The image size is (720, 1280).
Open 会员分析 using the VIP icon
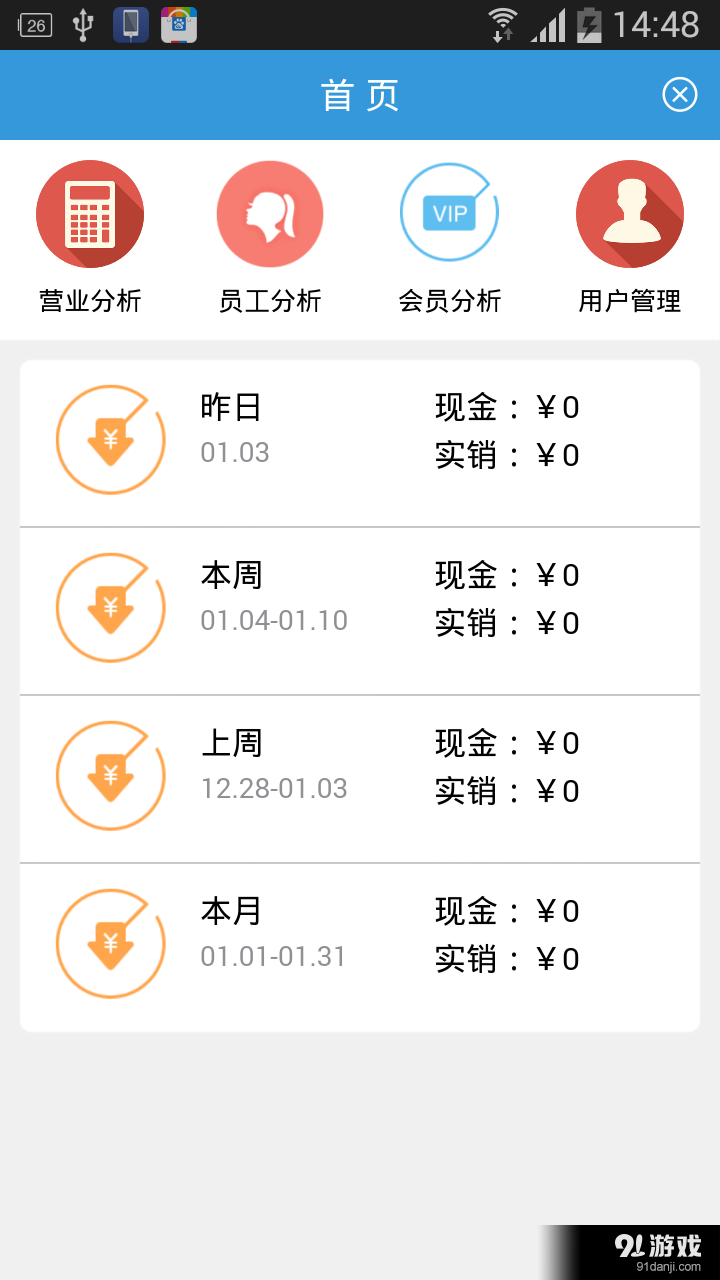click(x=449, y=213)
